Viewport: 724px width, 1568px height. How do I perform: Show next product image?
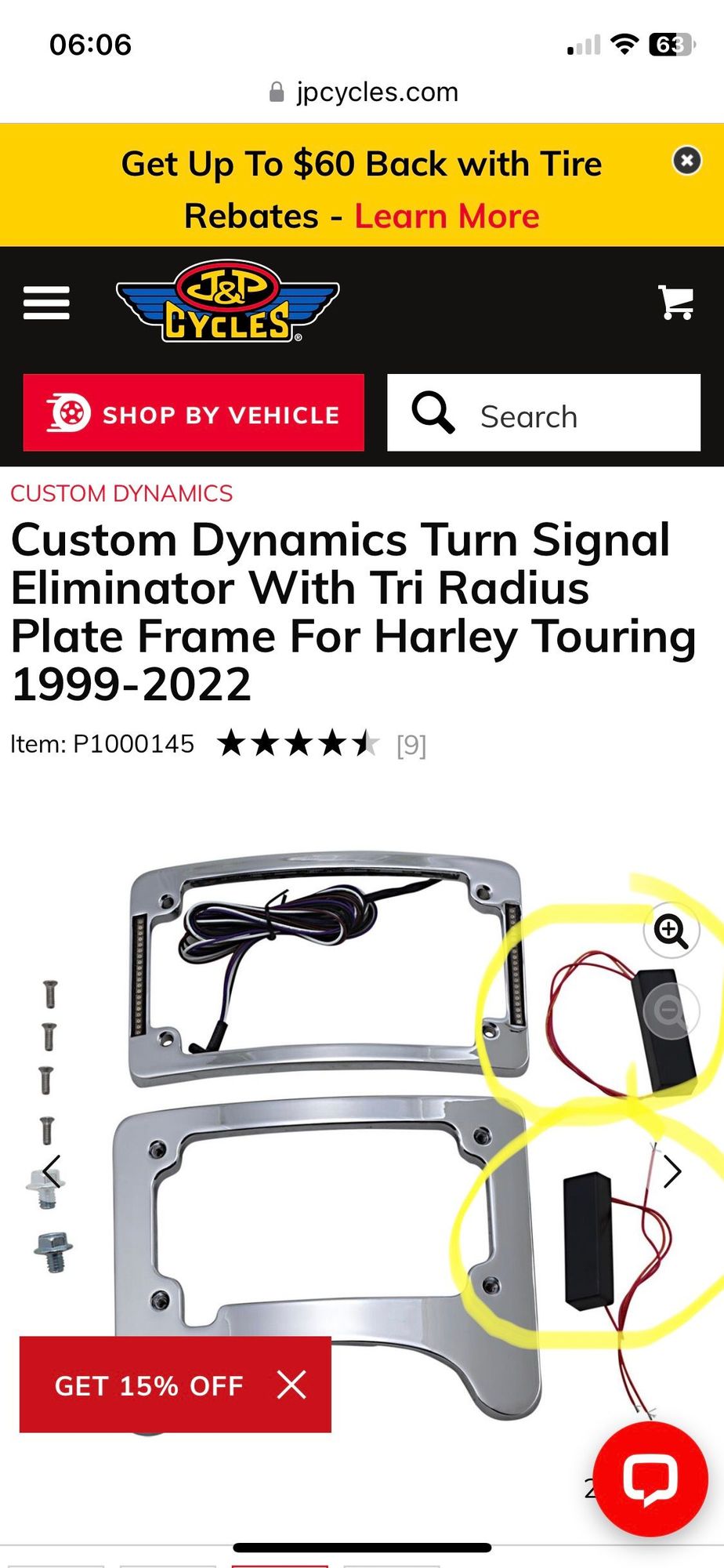pyautogui.click(x=672, y=1172)
